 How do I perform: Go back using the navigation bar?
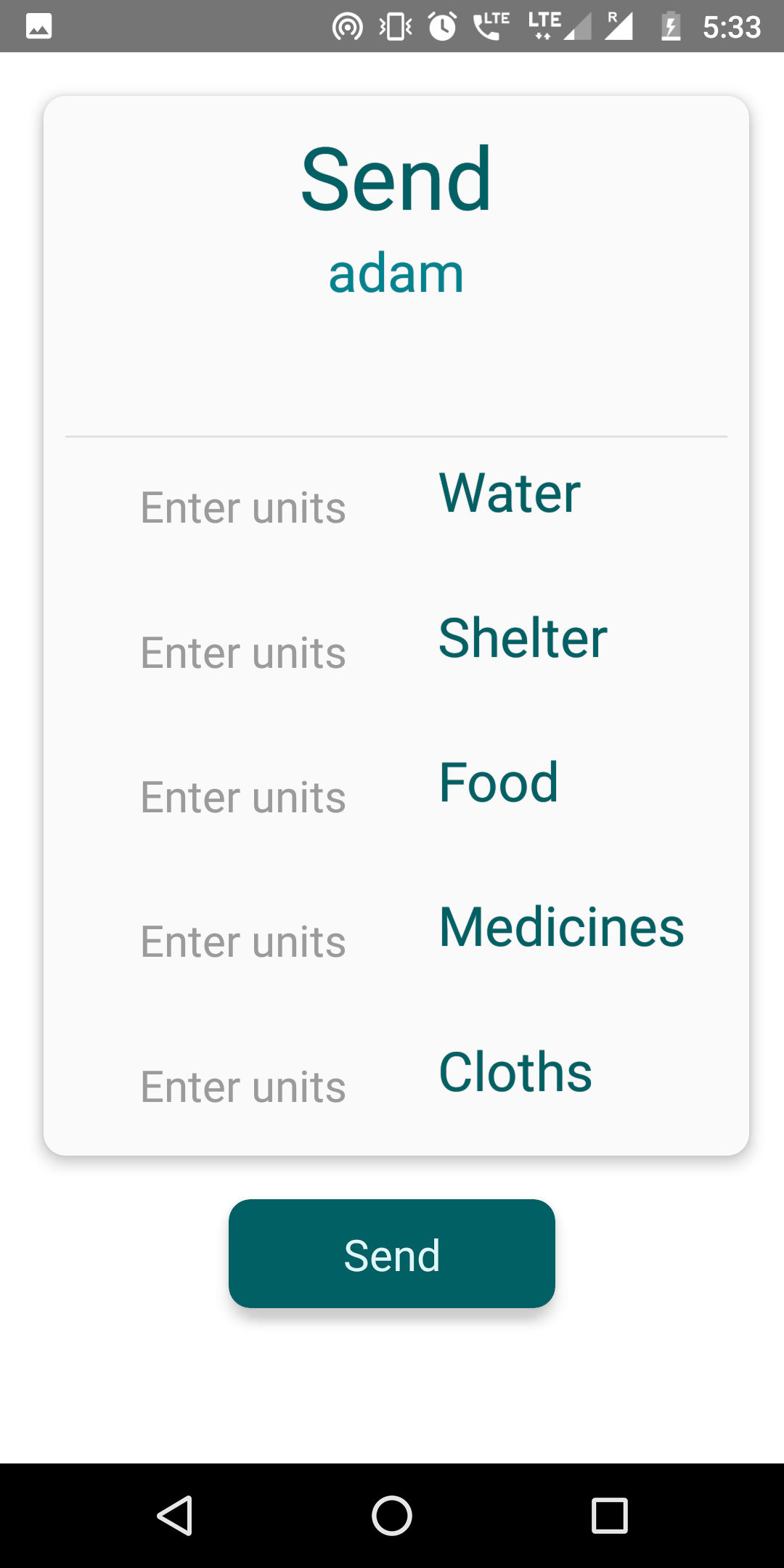click(x=175, y=1516)
